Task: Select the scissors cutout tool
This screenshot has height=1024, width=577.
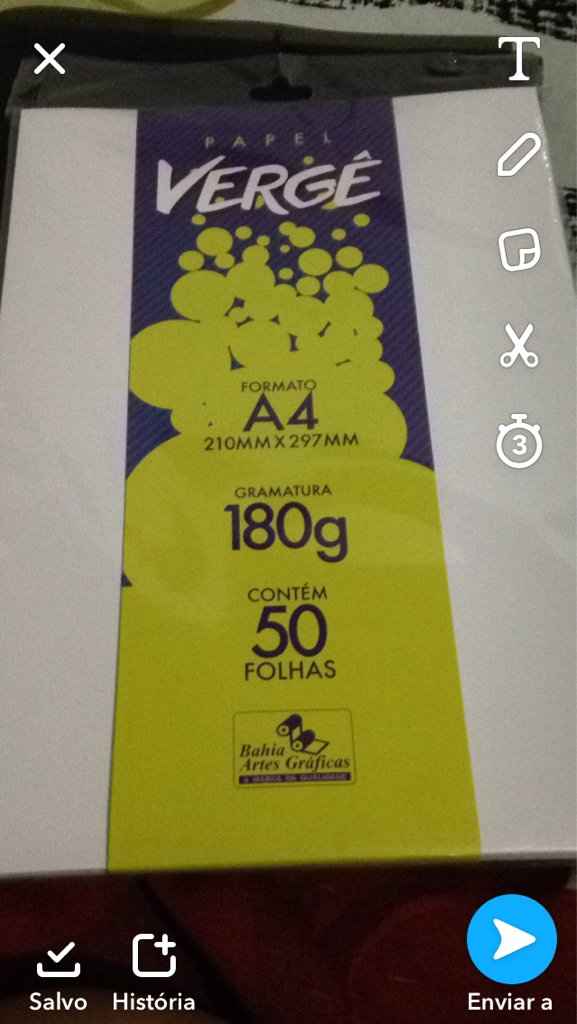Action: pos(519,345)
